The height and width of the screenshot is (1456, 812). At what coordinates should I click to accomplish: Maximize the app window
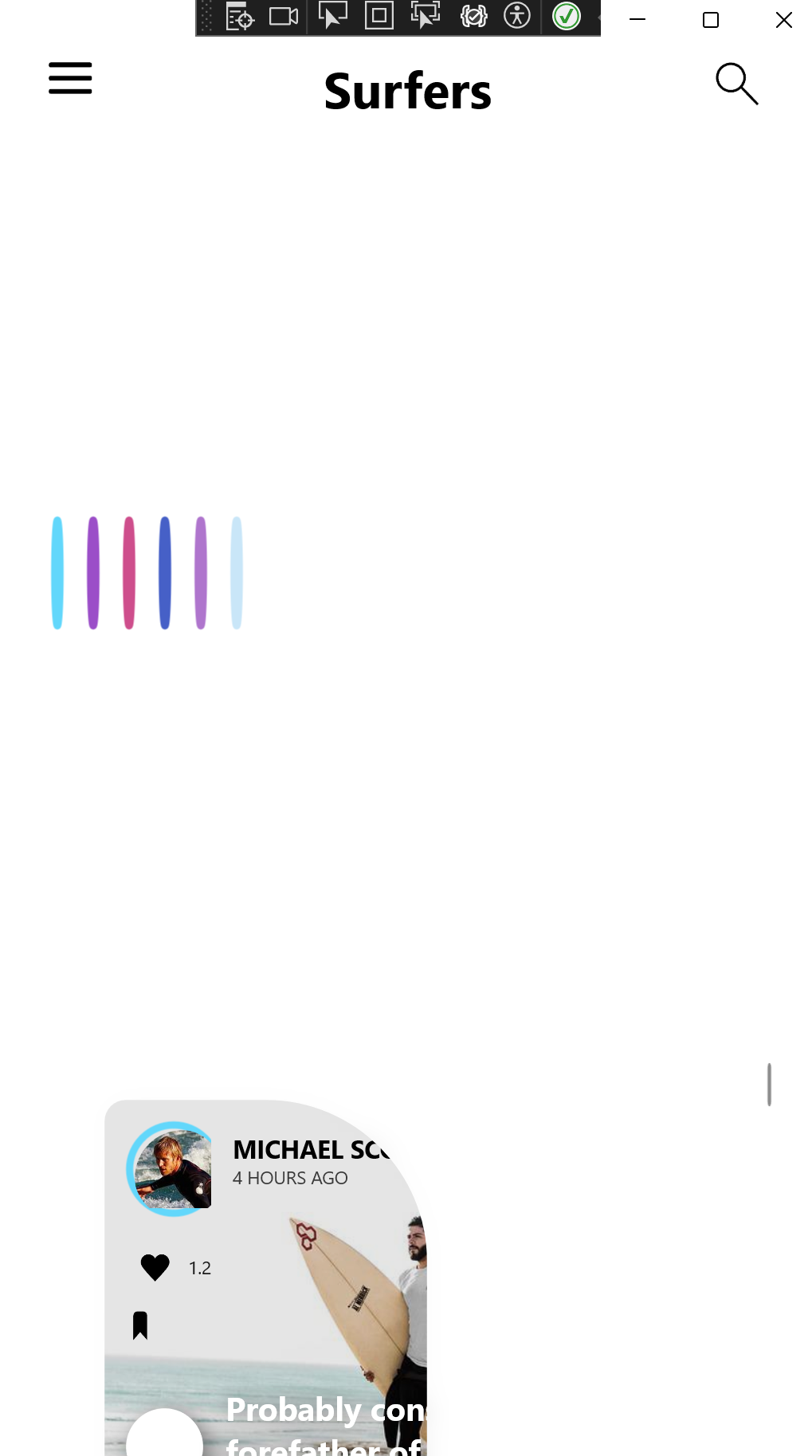coord(711,20)
